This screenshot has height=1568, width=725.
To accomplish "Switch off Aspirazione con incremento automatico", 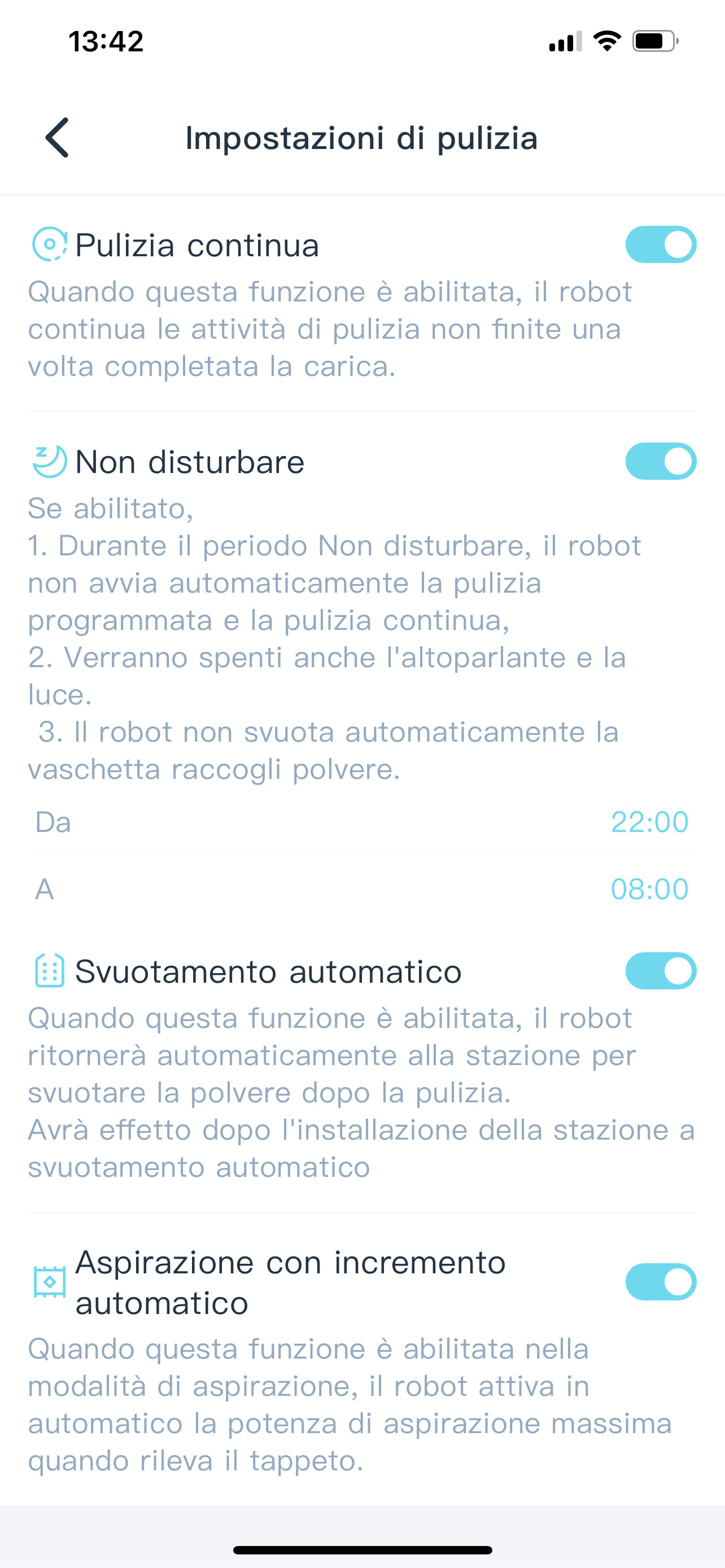I will click(x=661, y=1282).
